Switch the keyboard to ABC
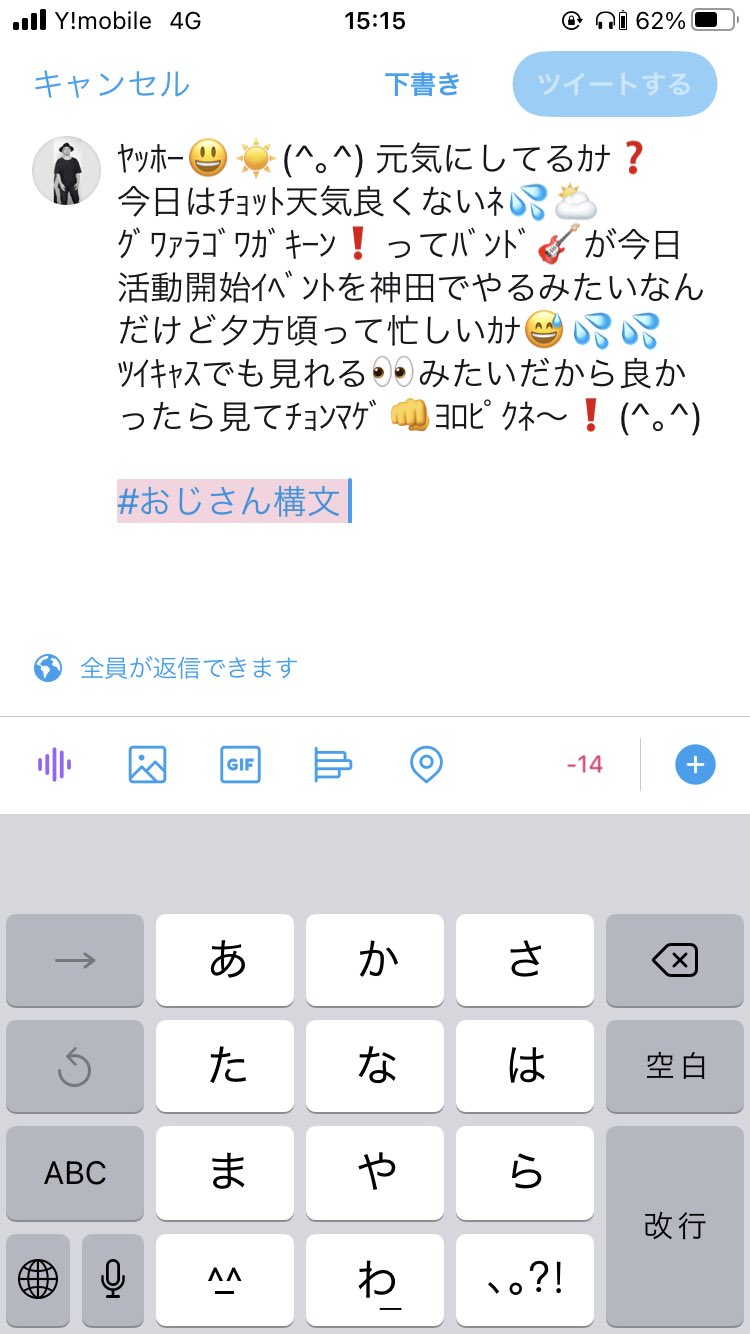This screenshot has width=750, height=1334. pyautogui.click(x=75, y=1172)
